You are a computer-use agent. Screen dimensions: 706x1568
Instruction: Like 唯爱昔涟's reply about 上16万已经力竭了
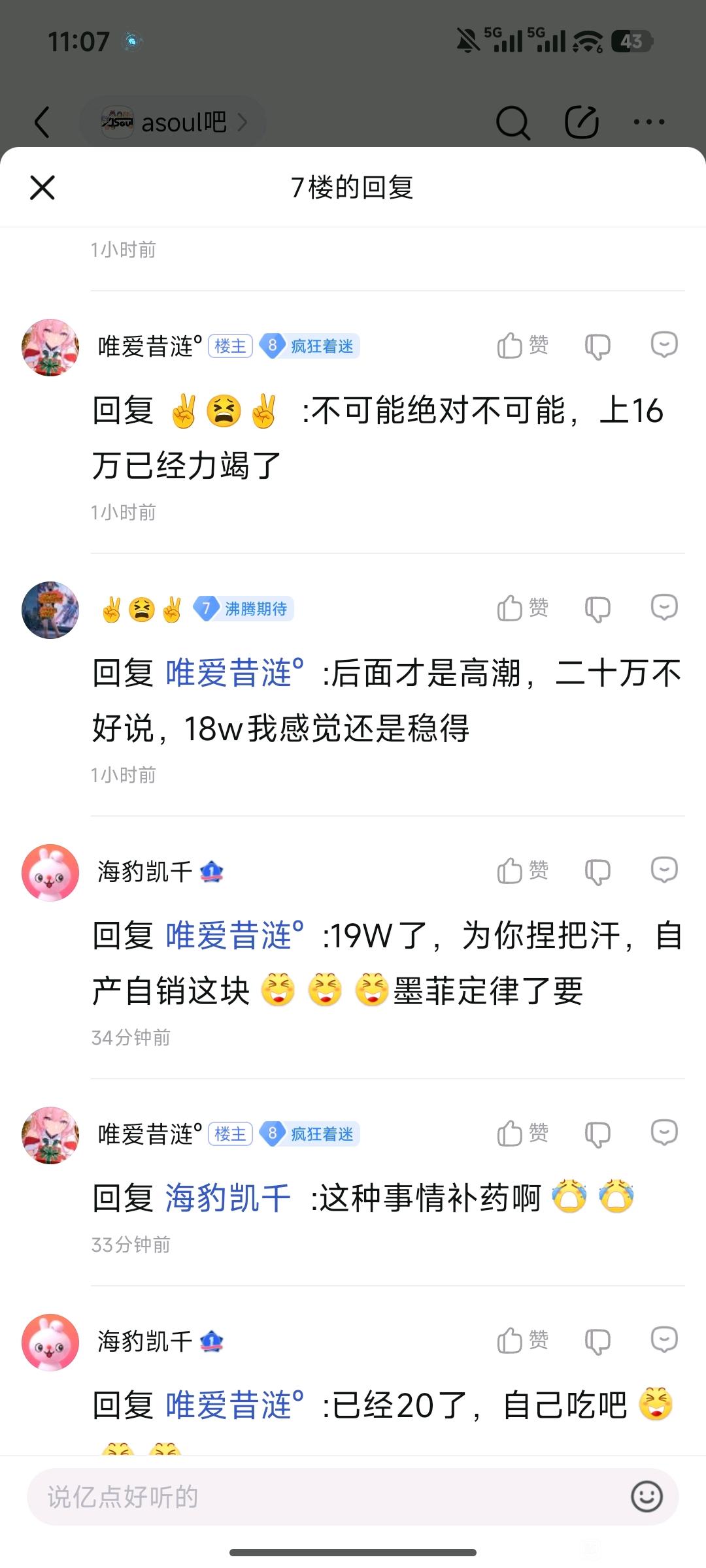(522, 345)
